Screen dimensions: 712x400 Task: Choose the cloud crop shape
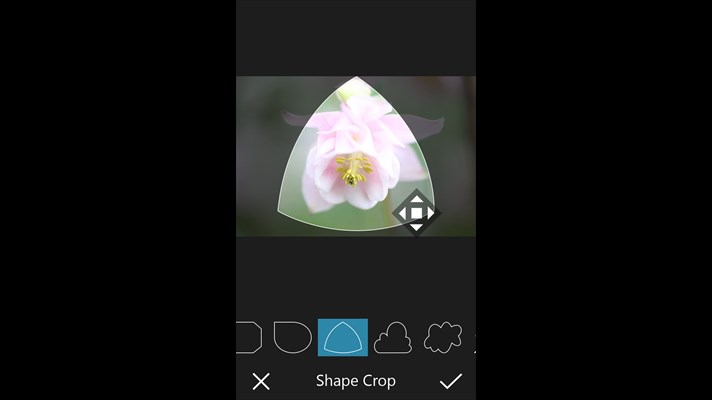pyautogui.click(x=393, y=338)
